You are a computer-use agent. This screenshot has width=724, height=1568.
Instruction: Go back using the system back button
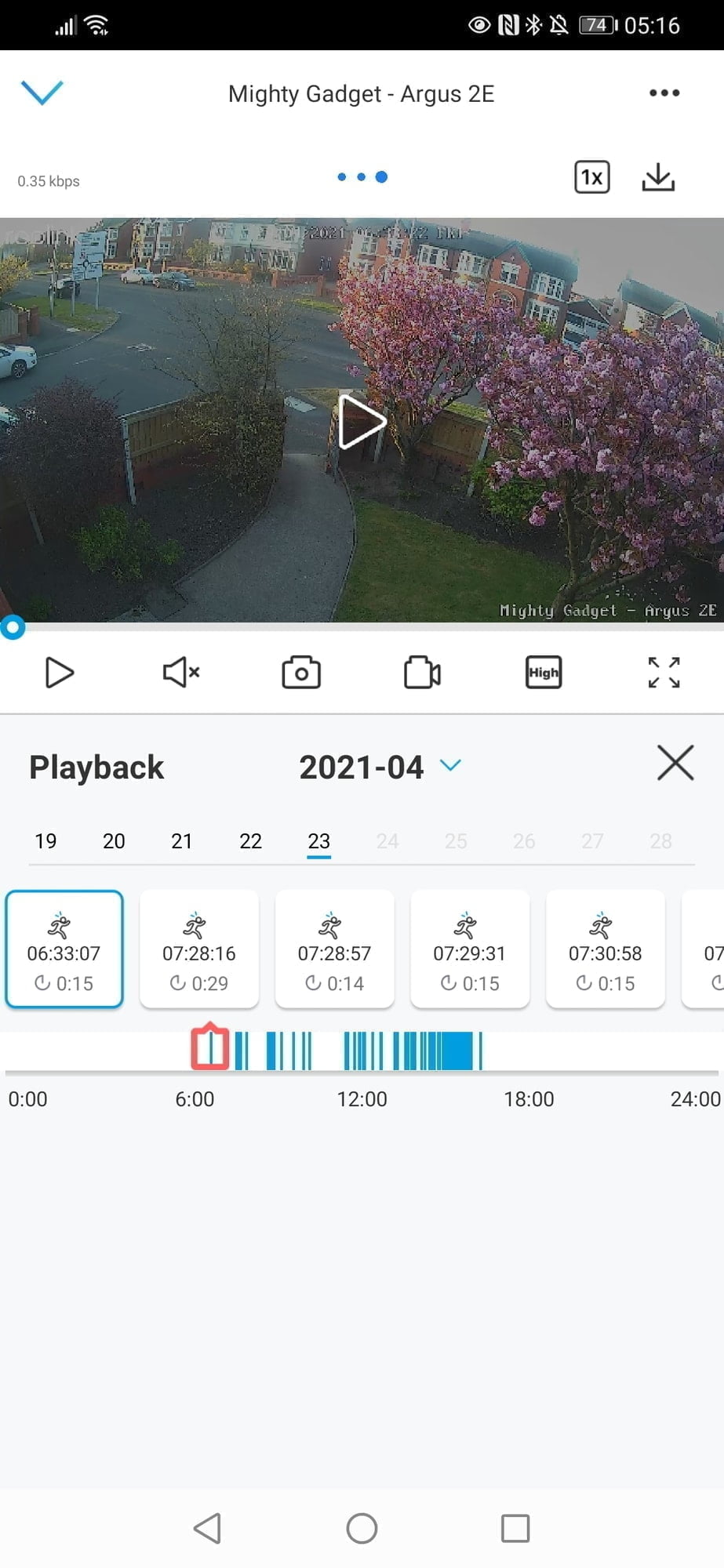tap(207, 1528)
